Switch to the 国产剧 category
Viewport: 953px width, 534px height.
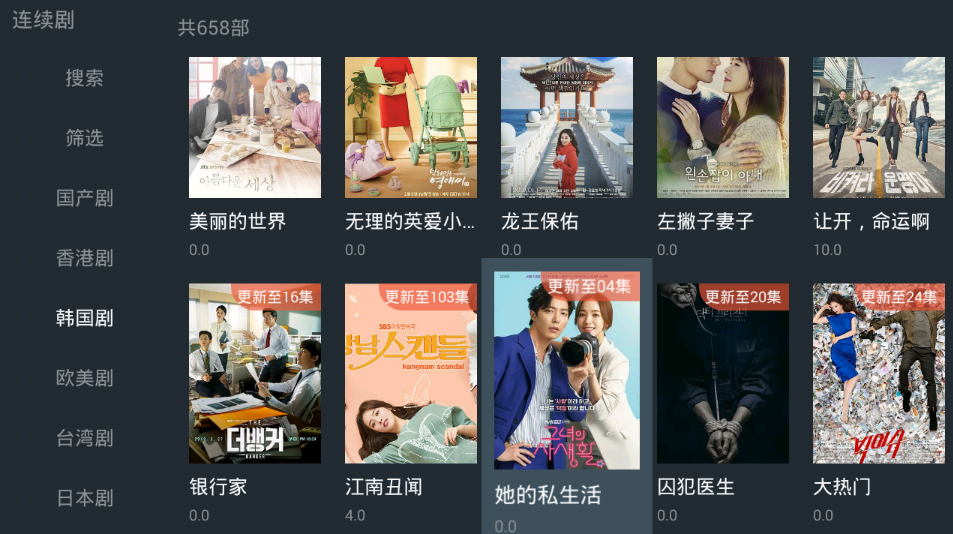coord(84,198)
